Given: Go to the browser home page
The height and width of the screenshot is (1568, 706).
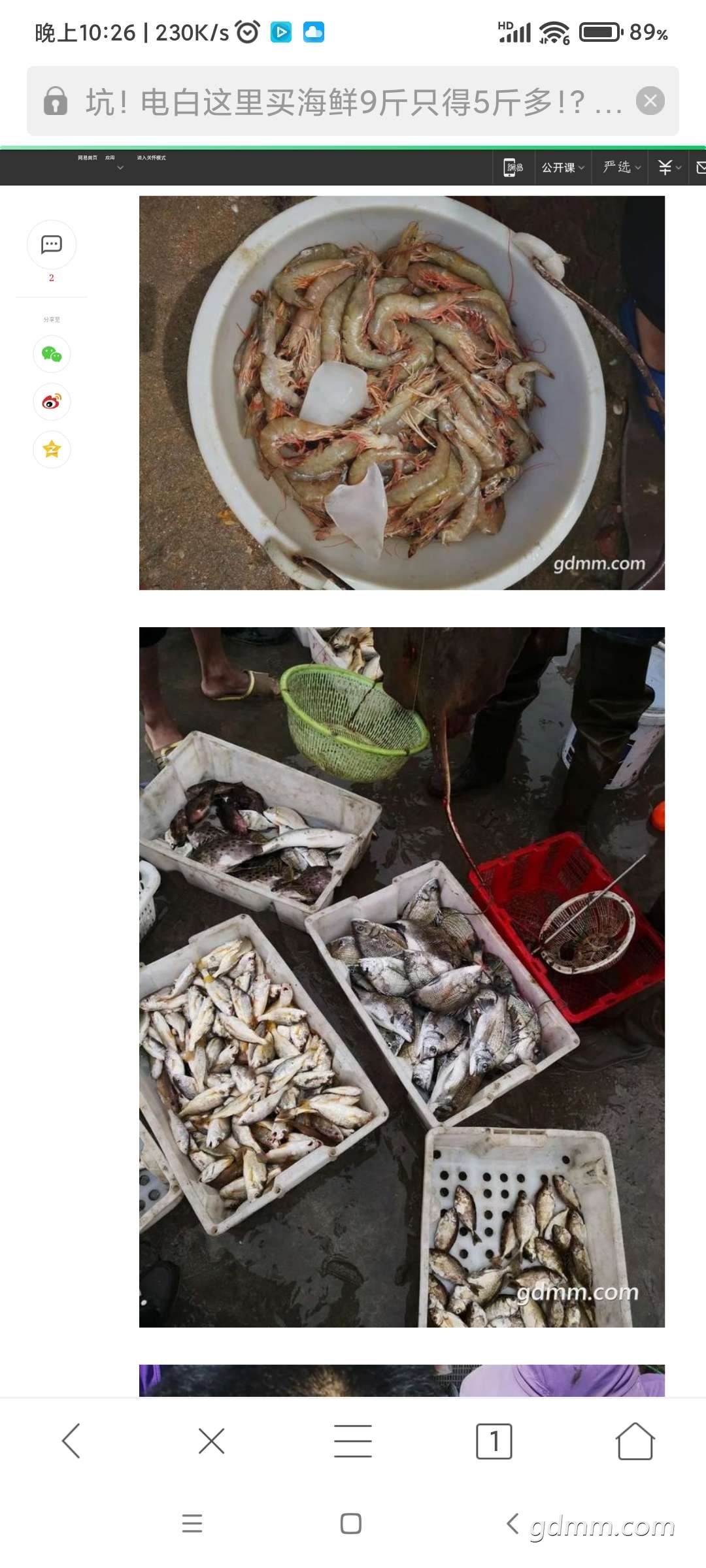Looking at the screenshot, I should [635, 1441].
